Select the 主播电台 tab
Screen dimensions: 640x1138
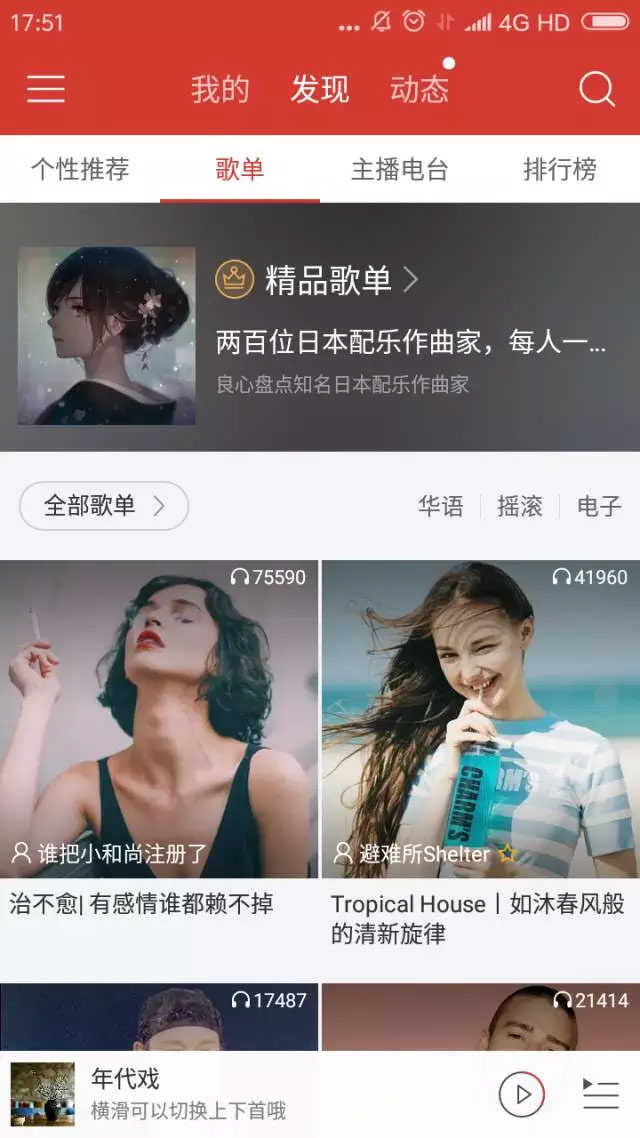[x=399, y=169]
